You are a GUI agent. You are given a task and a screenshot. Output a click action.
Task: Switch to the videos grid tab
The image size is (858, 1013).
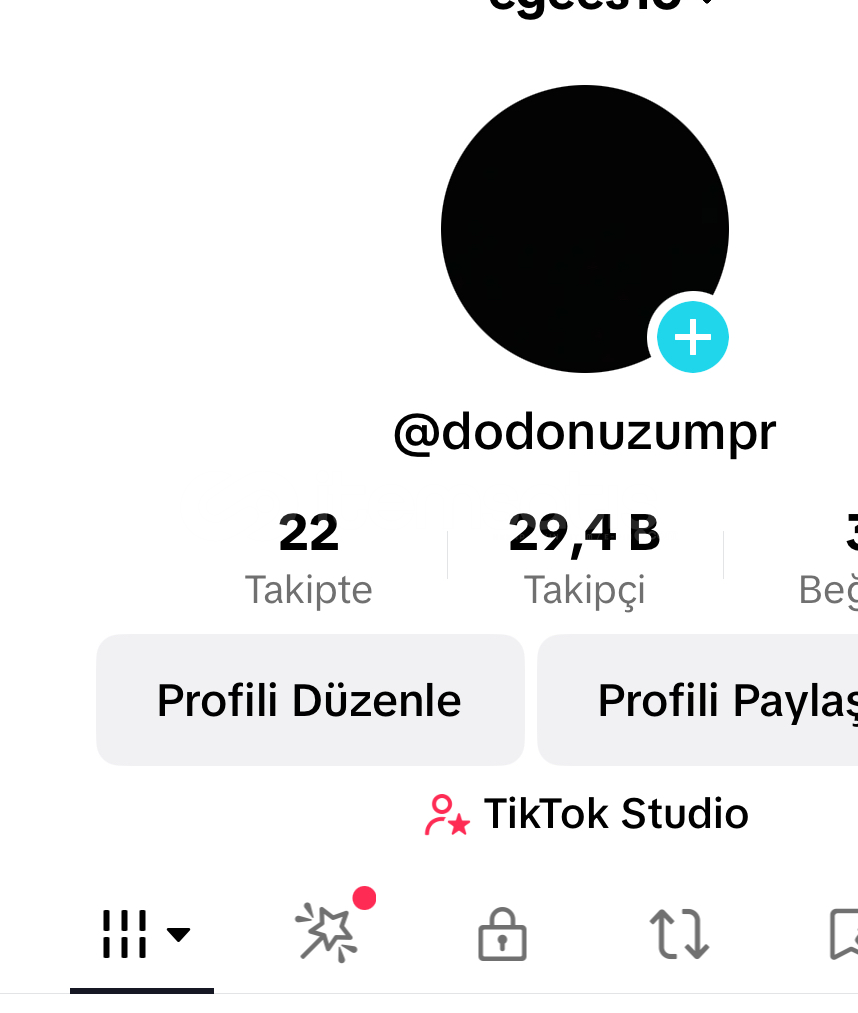tap(143, 936)
